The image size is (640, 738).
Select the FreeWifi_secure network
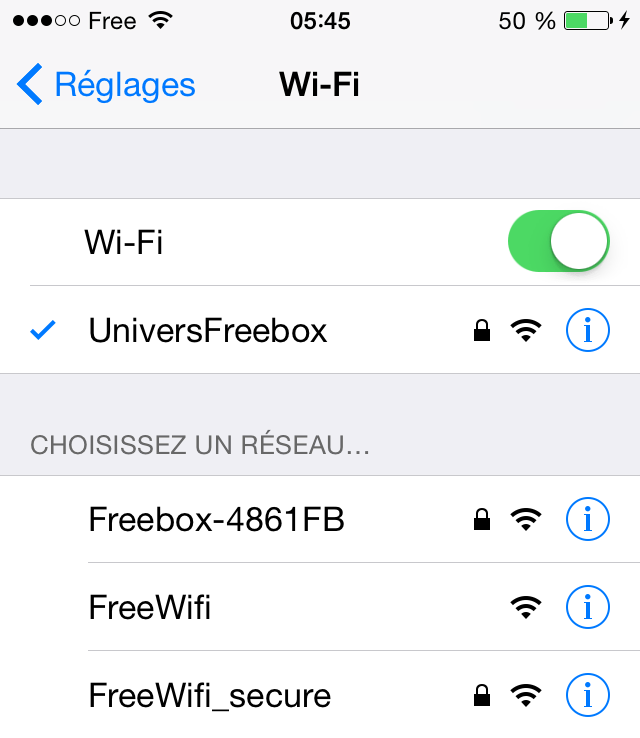[210, 694]
